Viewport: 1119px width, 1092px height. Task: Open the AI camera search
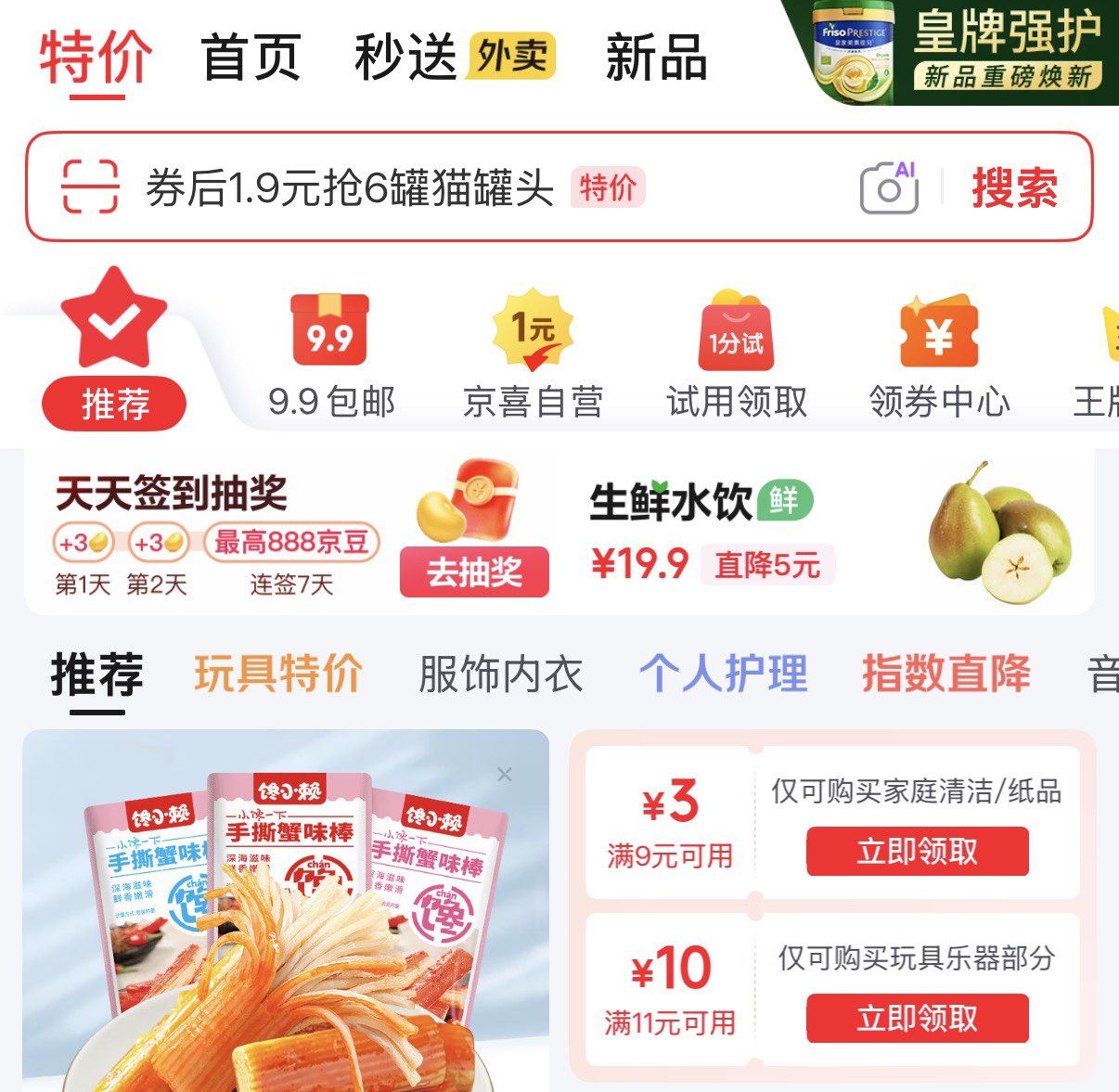pyautogui.click(x=889, y=188)
